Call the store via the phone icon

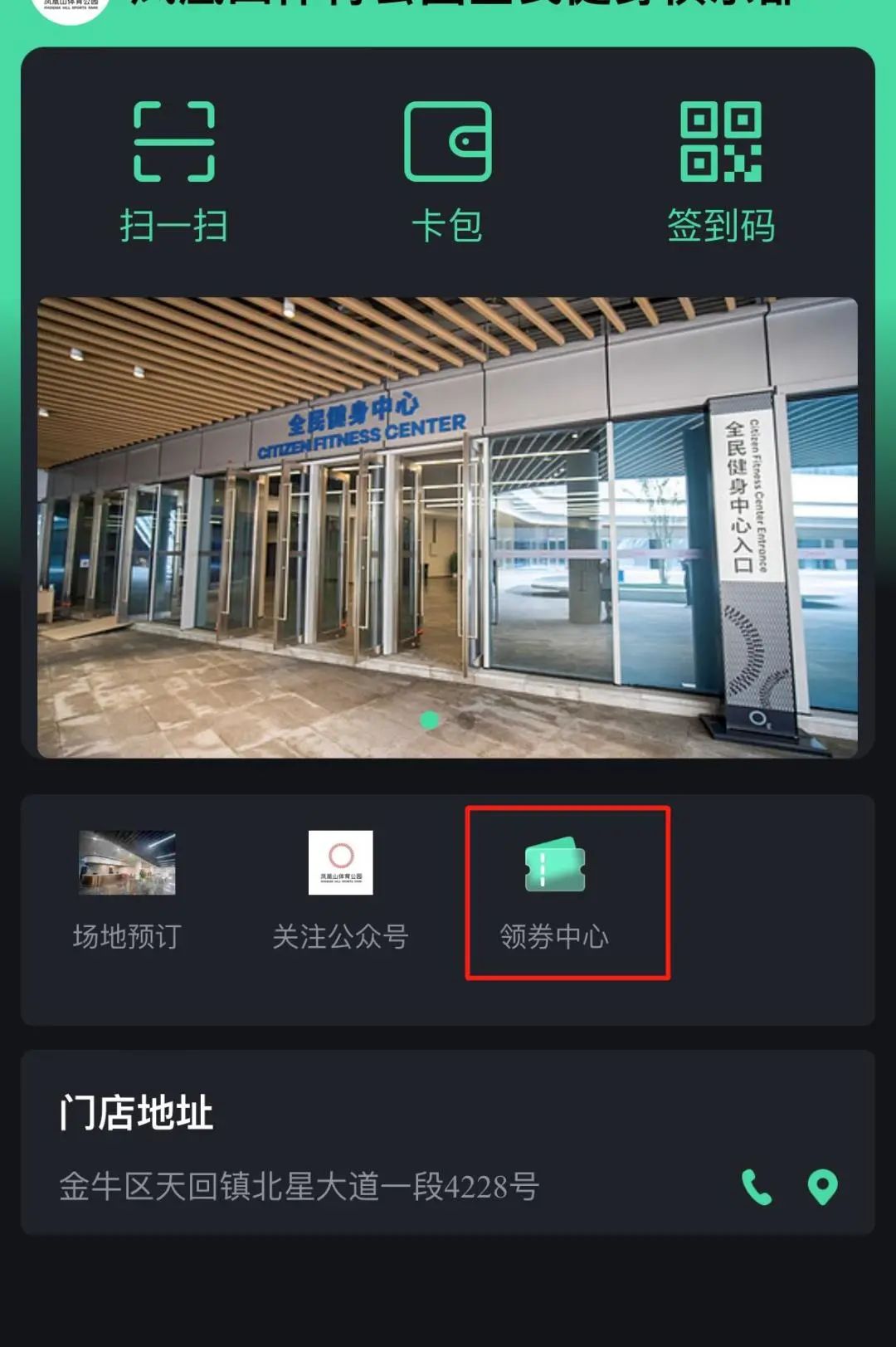tap(756, 1187)
